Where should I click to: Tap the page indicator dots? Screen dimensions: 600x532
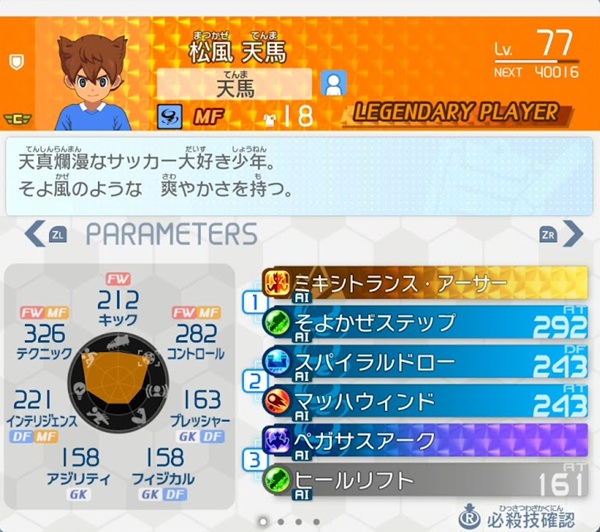tap(286, 521)
